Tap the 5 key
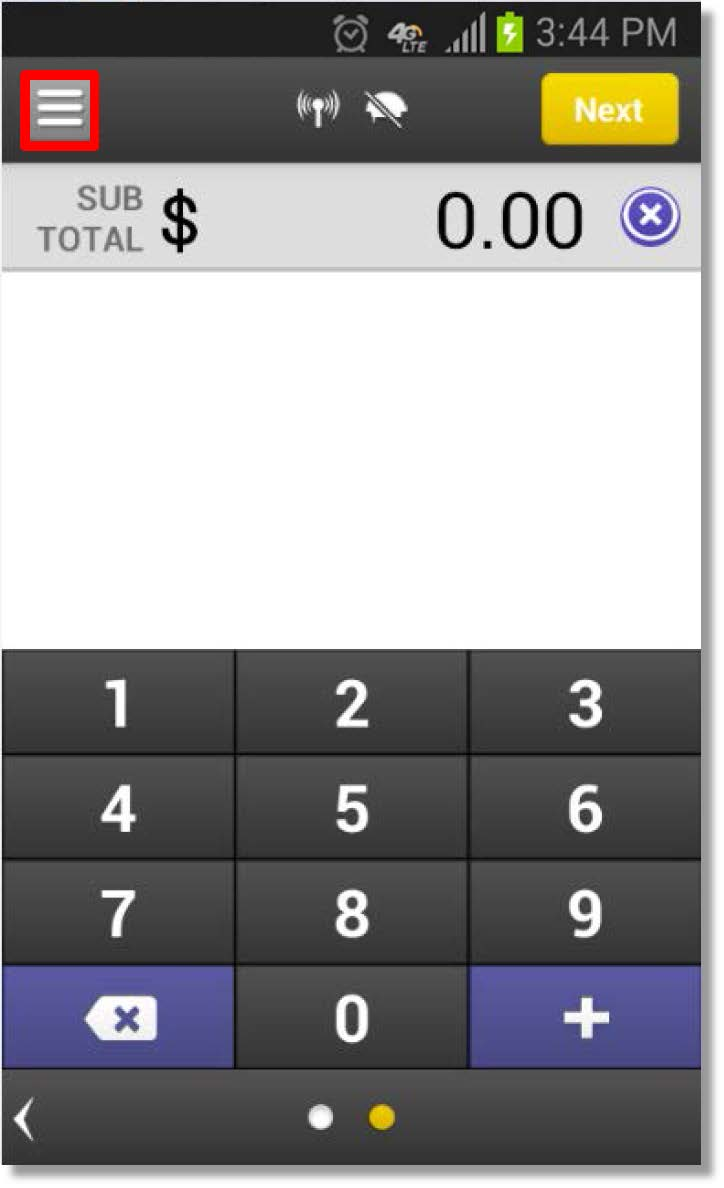 (x=351, y=809)
